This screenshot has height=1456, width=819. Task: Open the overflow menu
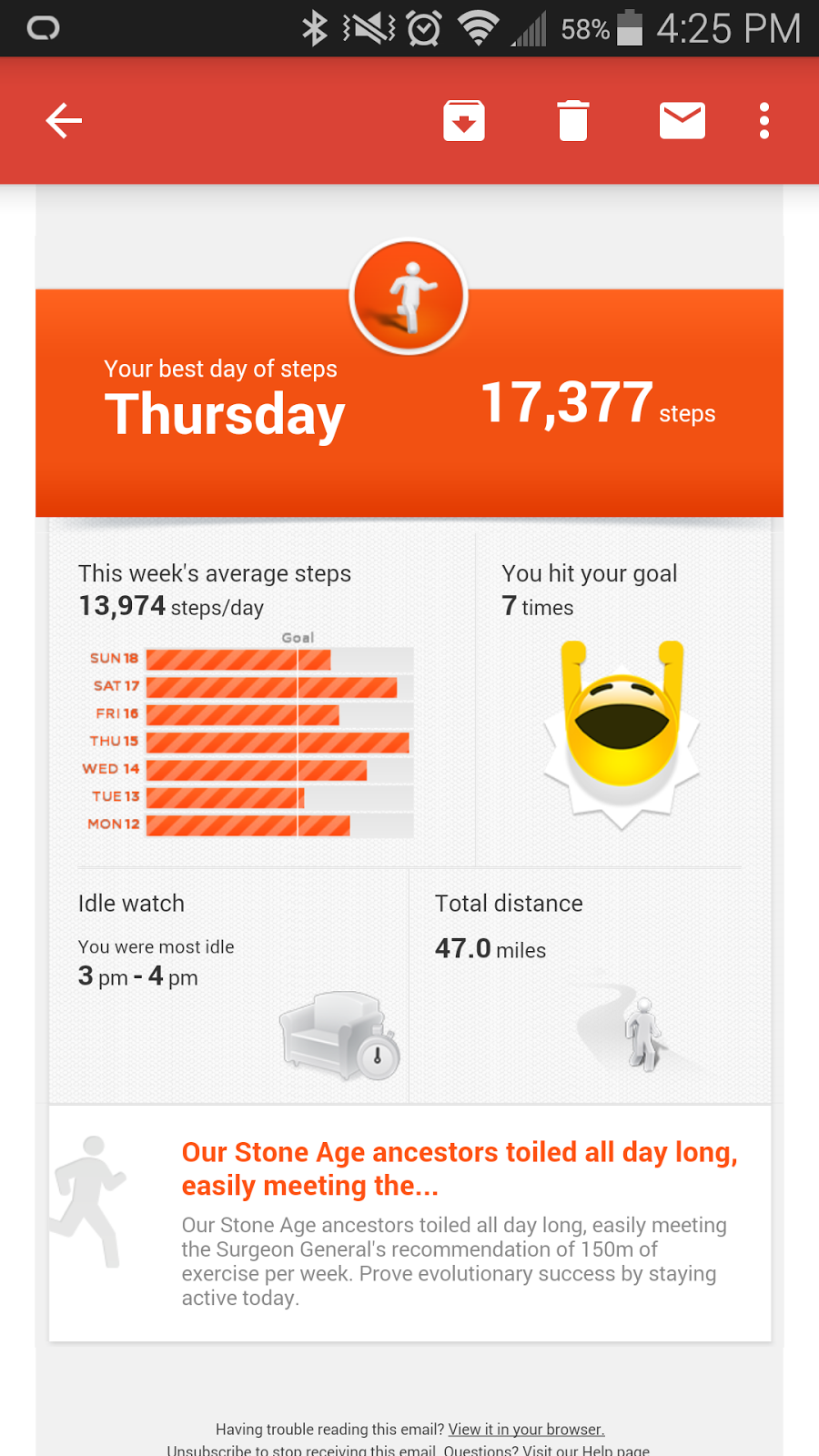(x=764, y=120)
